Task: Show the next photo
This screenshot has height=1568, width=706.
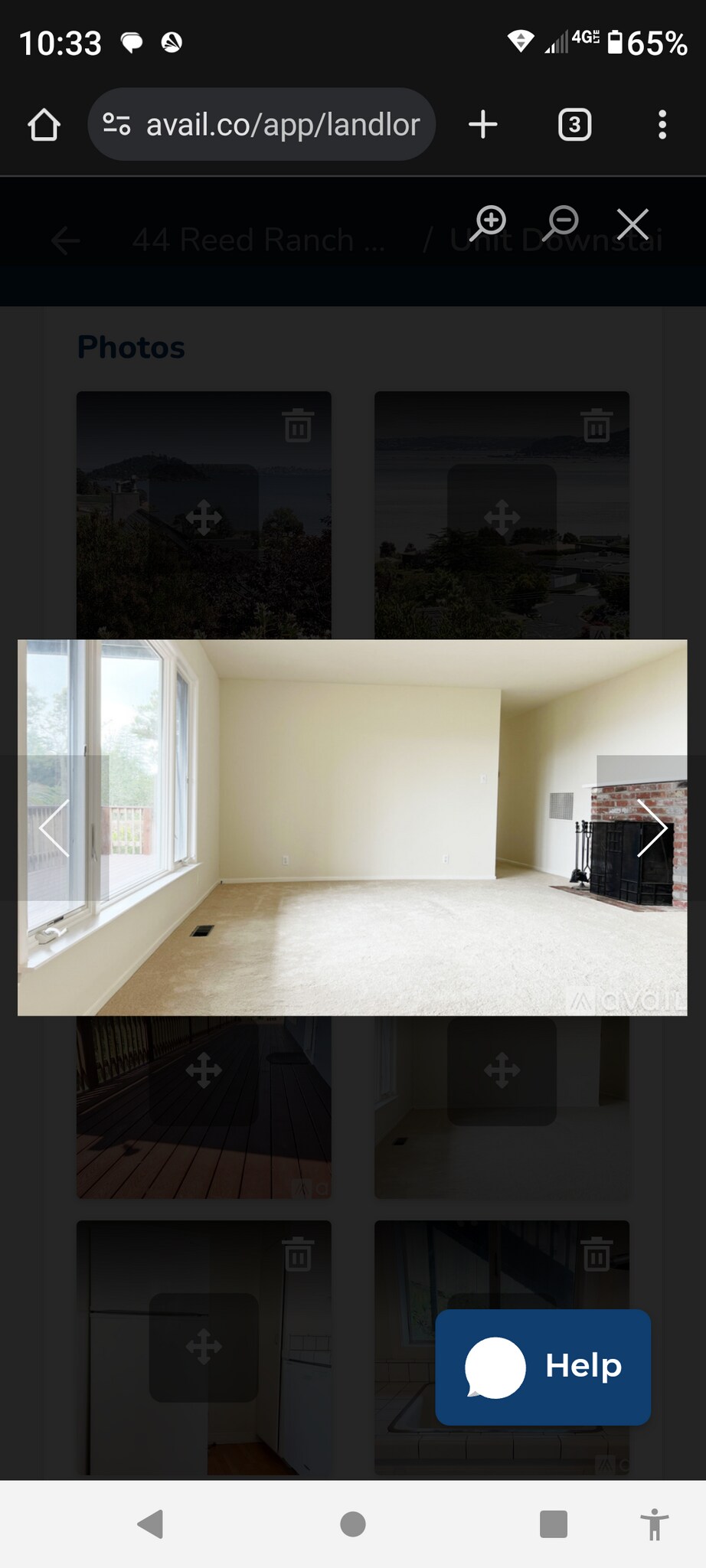Action: click(651, 828)
